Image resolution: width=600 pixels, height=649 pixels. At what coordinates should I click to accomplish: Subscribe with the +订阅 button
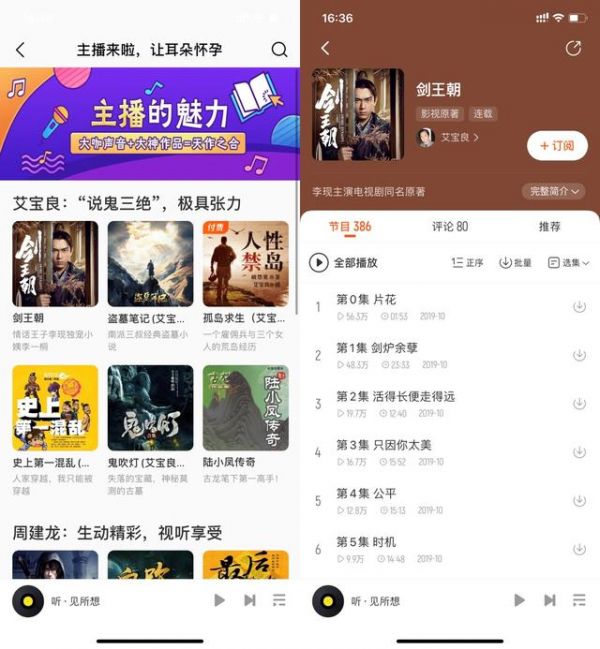[557, 145]
